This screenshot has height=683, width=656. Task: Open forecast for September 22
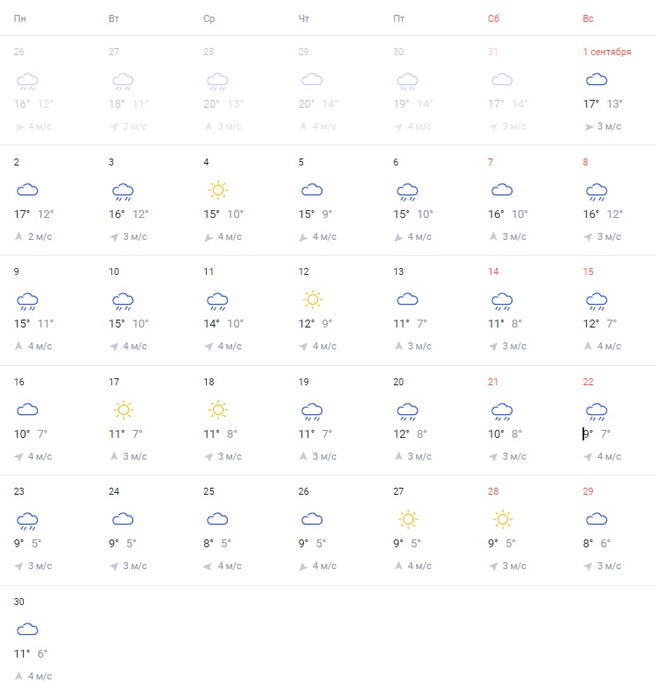606,420
